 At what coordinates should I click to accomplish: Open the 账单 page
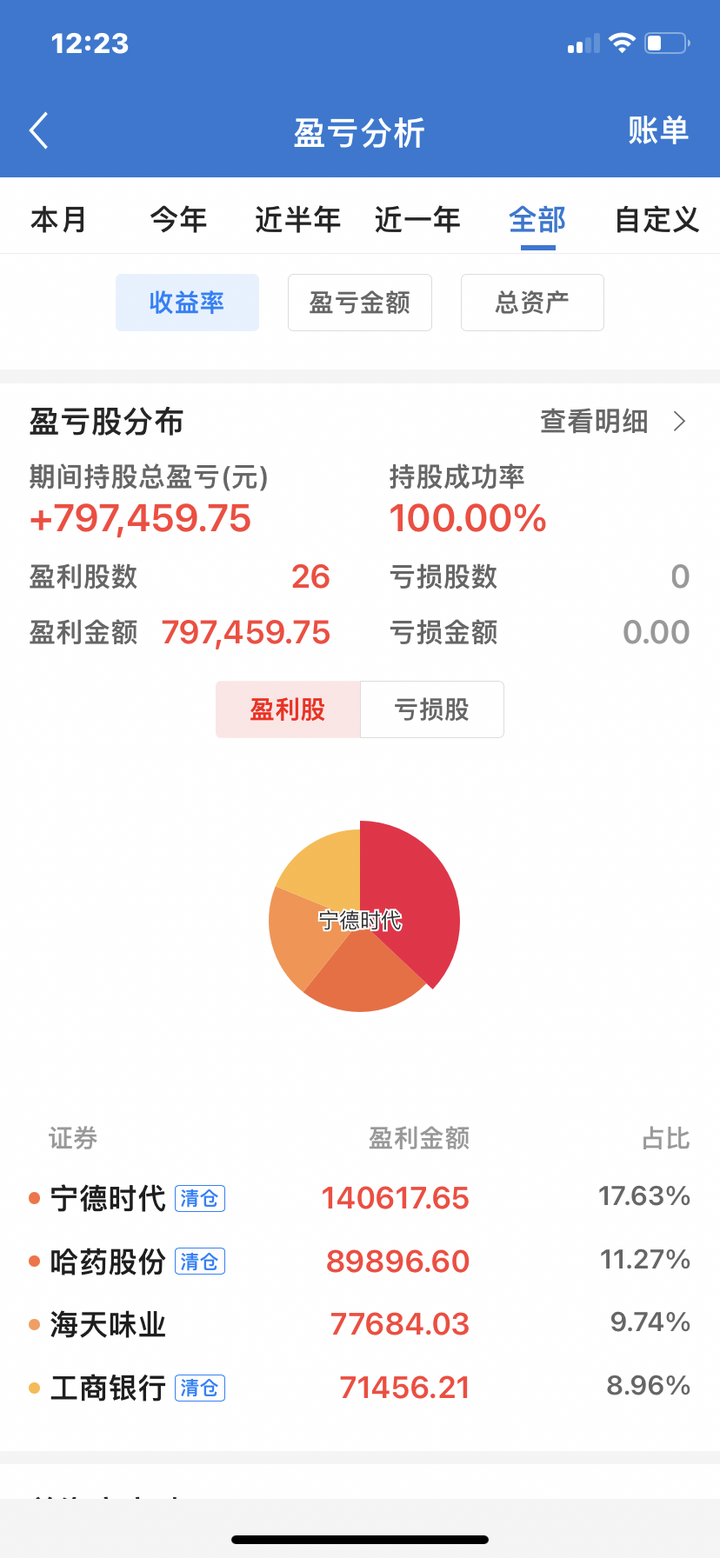tap(657, 131)
